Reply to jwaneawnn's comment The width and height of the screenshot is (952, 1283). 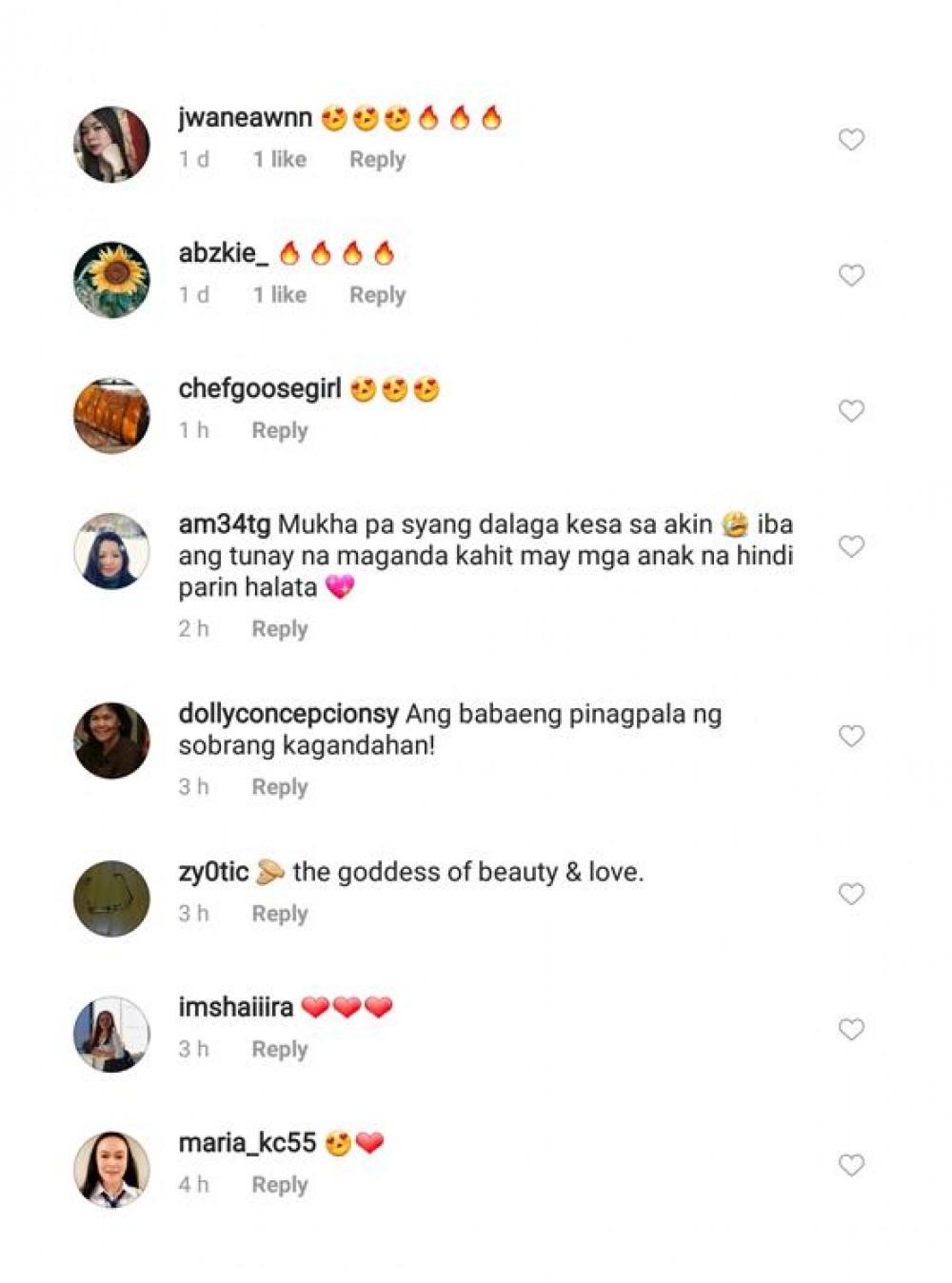point(377,160)
